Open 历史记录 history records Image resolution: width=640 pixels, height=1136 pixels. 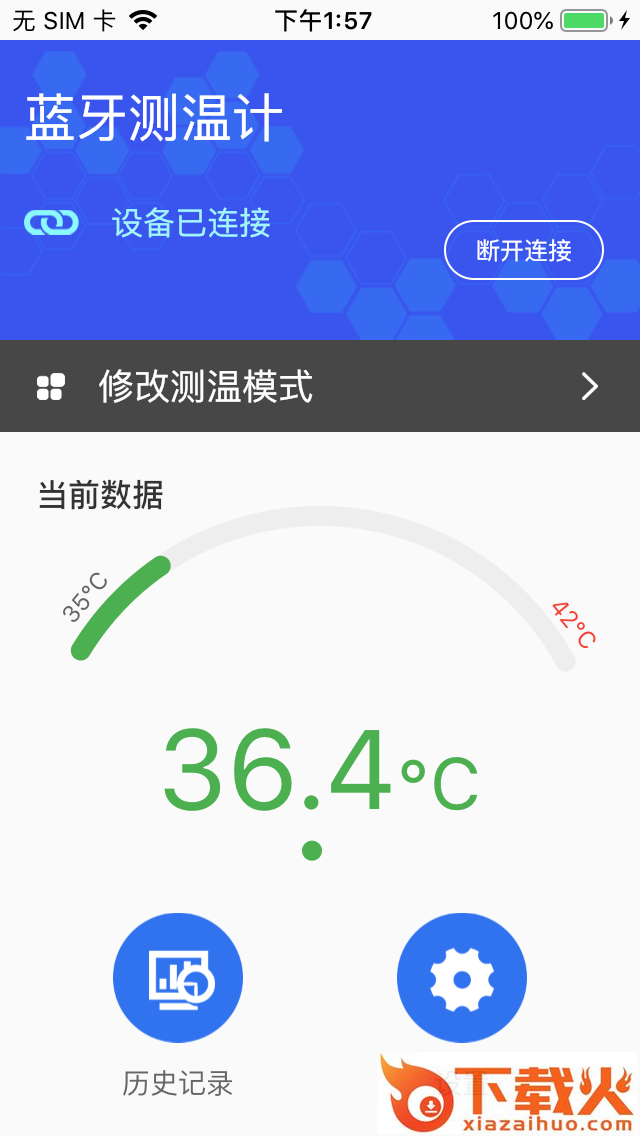(178, 978)
